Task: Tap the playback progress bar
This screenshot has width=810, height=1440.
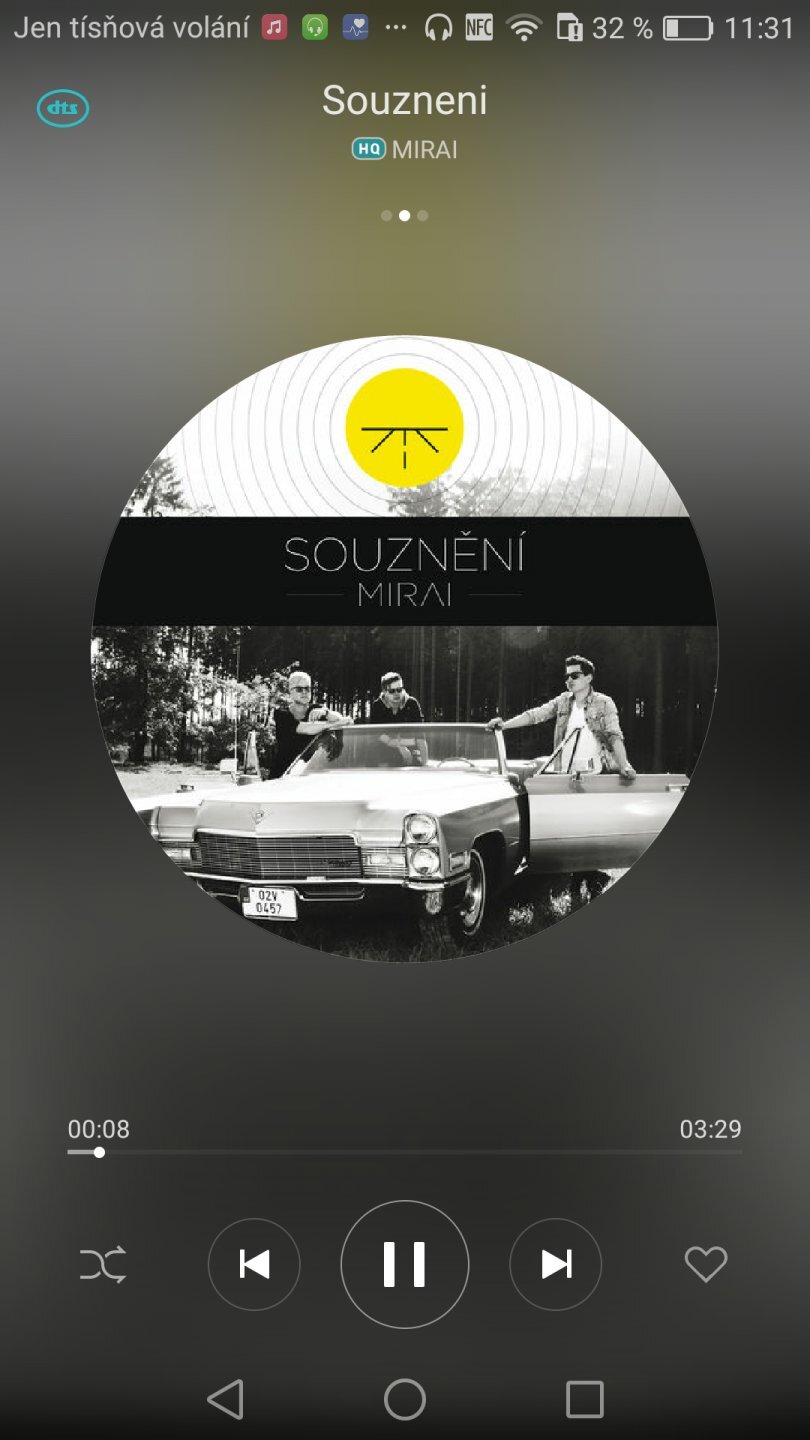Action: pyautogui.click(x=405, y=1153)
